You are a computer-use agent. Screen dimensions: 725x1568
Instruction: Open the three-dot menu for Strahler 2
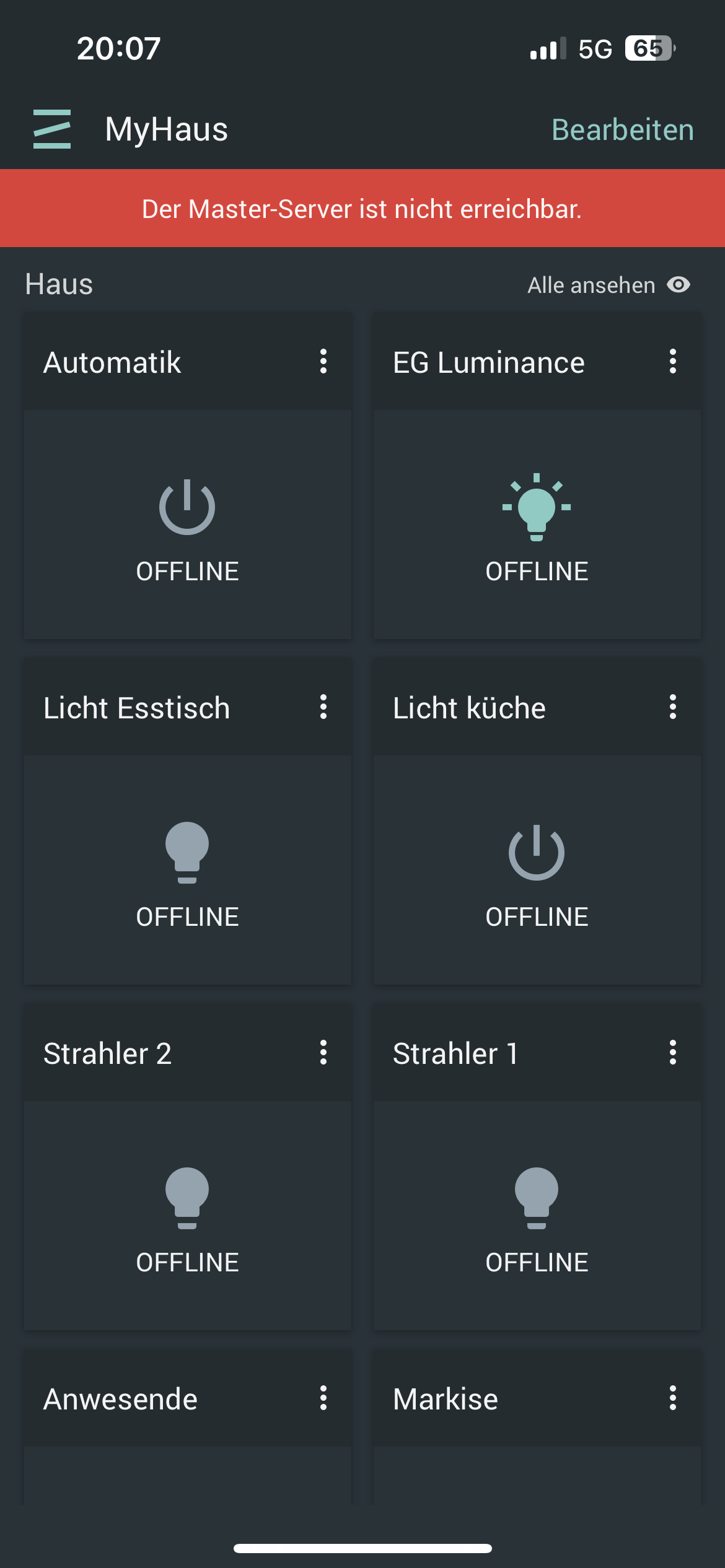point(323,1053)
